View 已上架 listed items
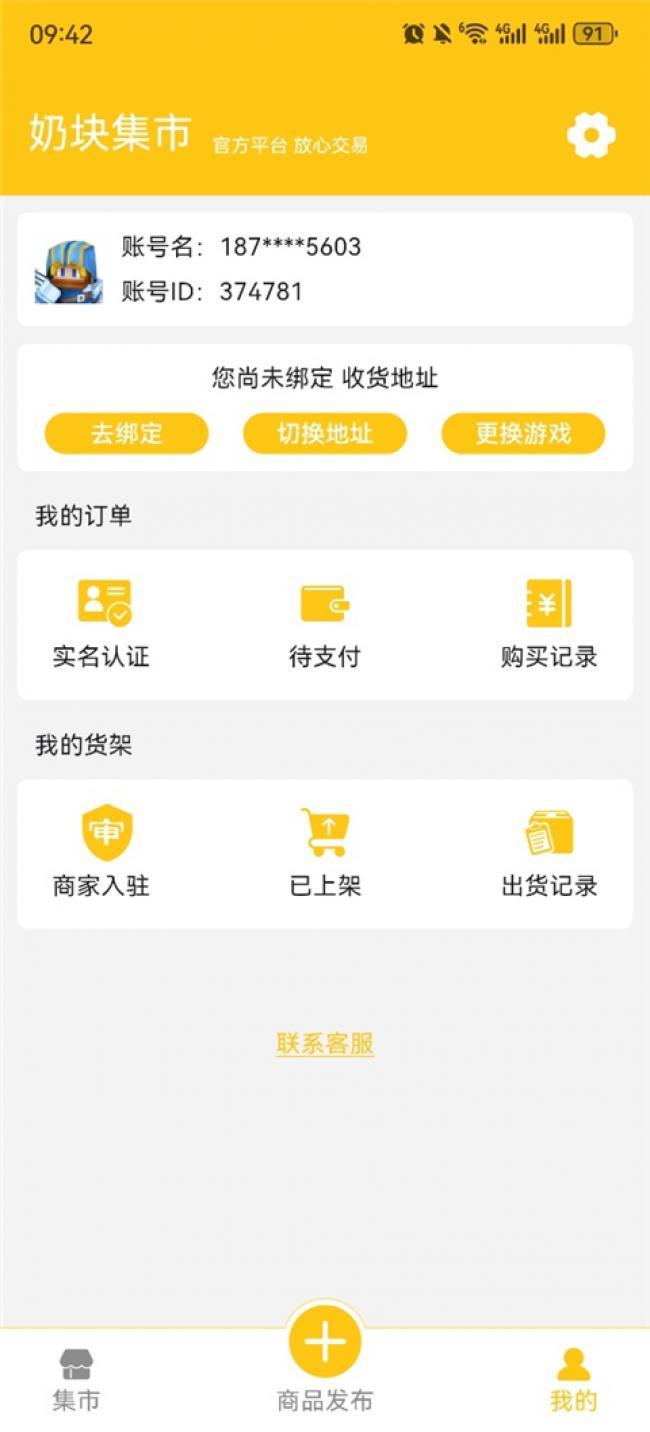This screenshot has width=650, height=1432. (325, 853)
